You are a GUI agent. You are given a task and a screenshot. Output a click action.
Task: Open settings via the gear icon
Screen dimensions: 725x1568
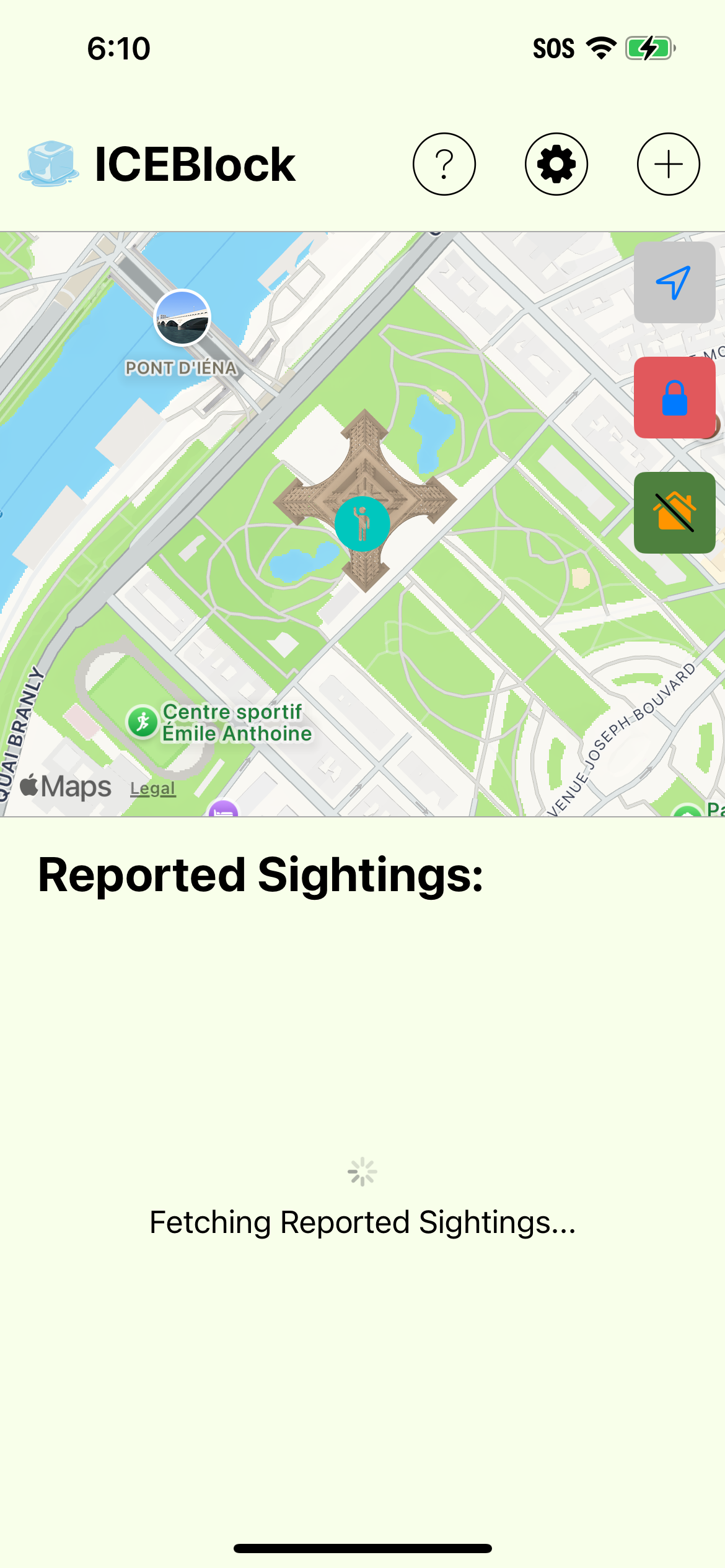click(556, 164)
